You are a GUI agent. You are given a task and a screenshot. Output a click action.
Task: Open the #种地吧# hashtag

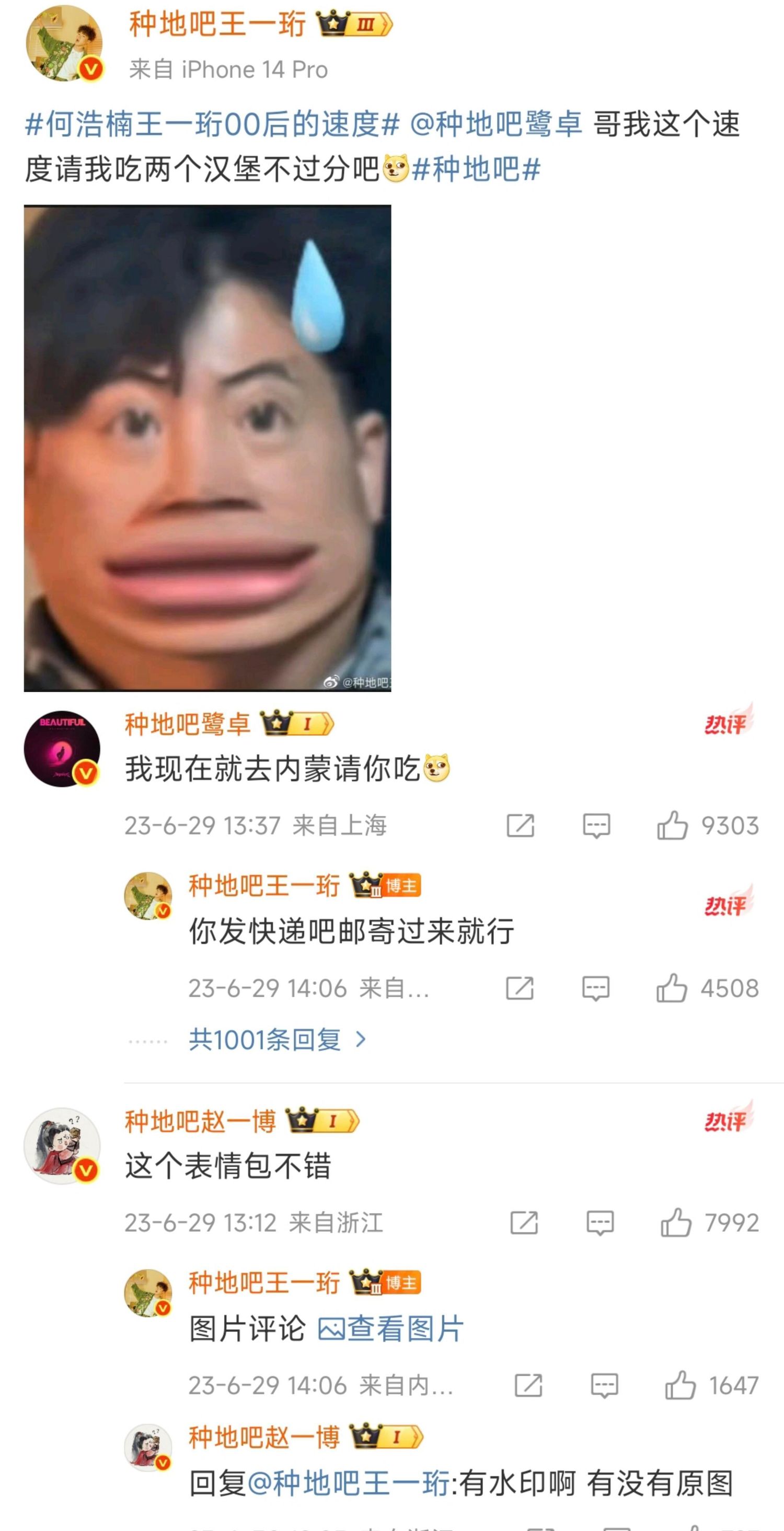click(x=476, y=169)
